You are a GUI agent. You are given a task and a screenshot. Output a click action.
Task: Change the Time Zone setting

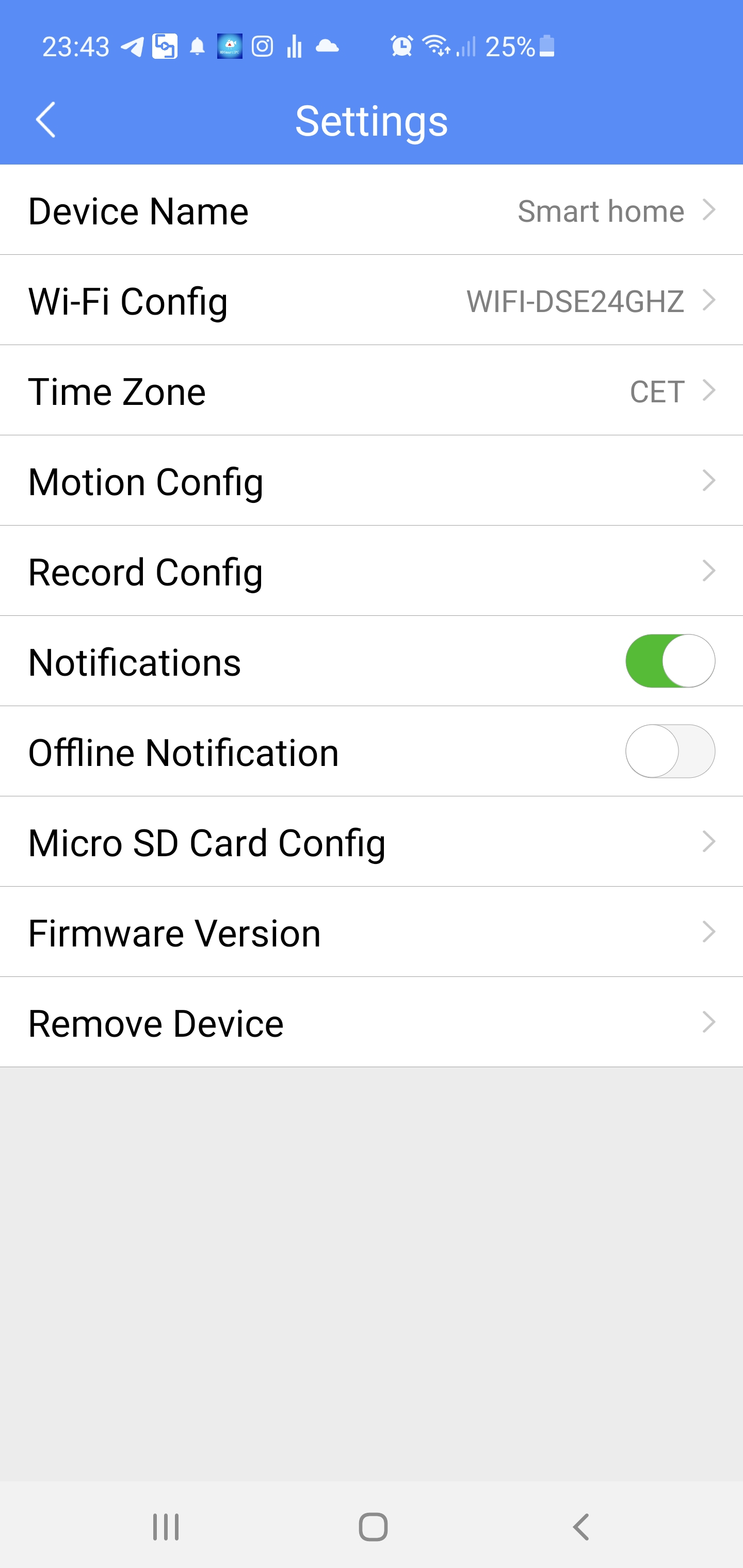pyautogui.click(x=372, y=391)
